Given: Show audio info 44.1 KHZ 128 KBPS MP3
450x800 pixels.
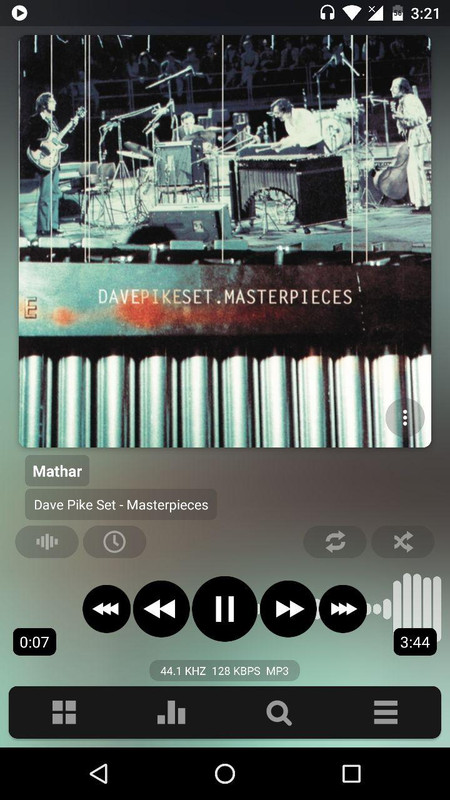Looking at the screenshot, I should (224, 671).
